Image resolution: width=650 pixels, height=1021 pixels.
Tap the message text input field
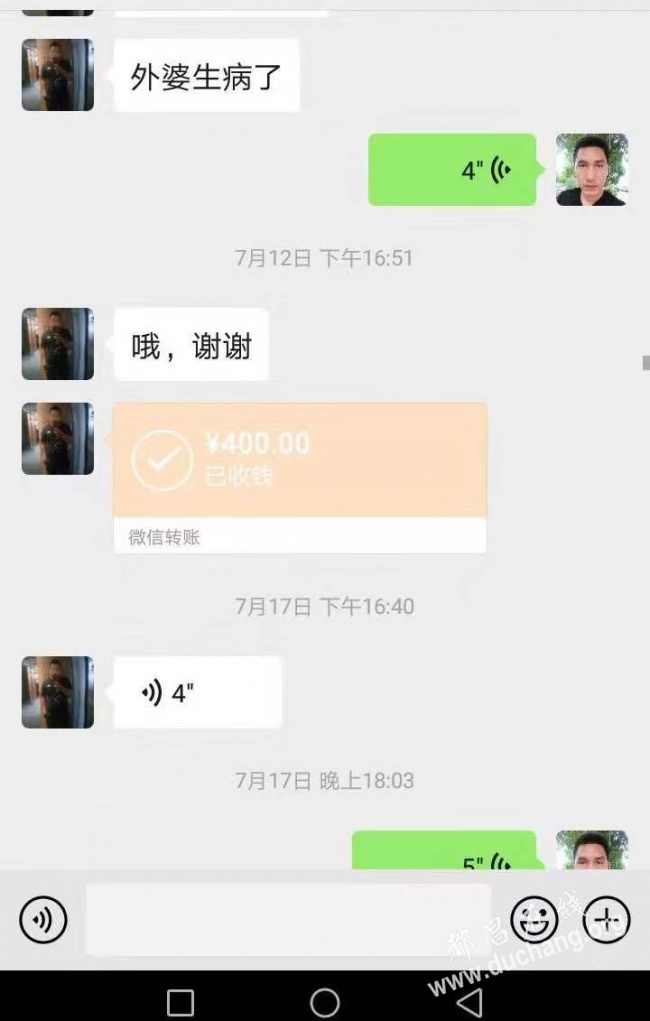click(x=288, y=919)
